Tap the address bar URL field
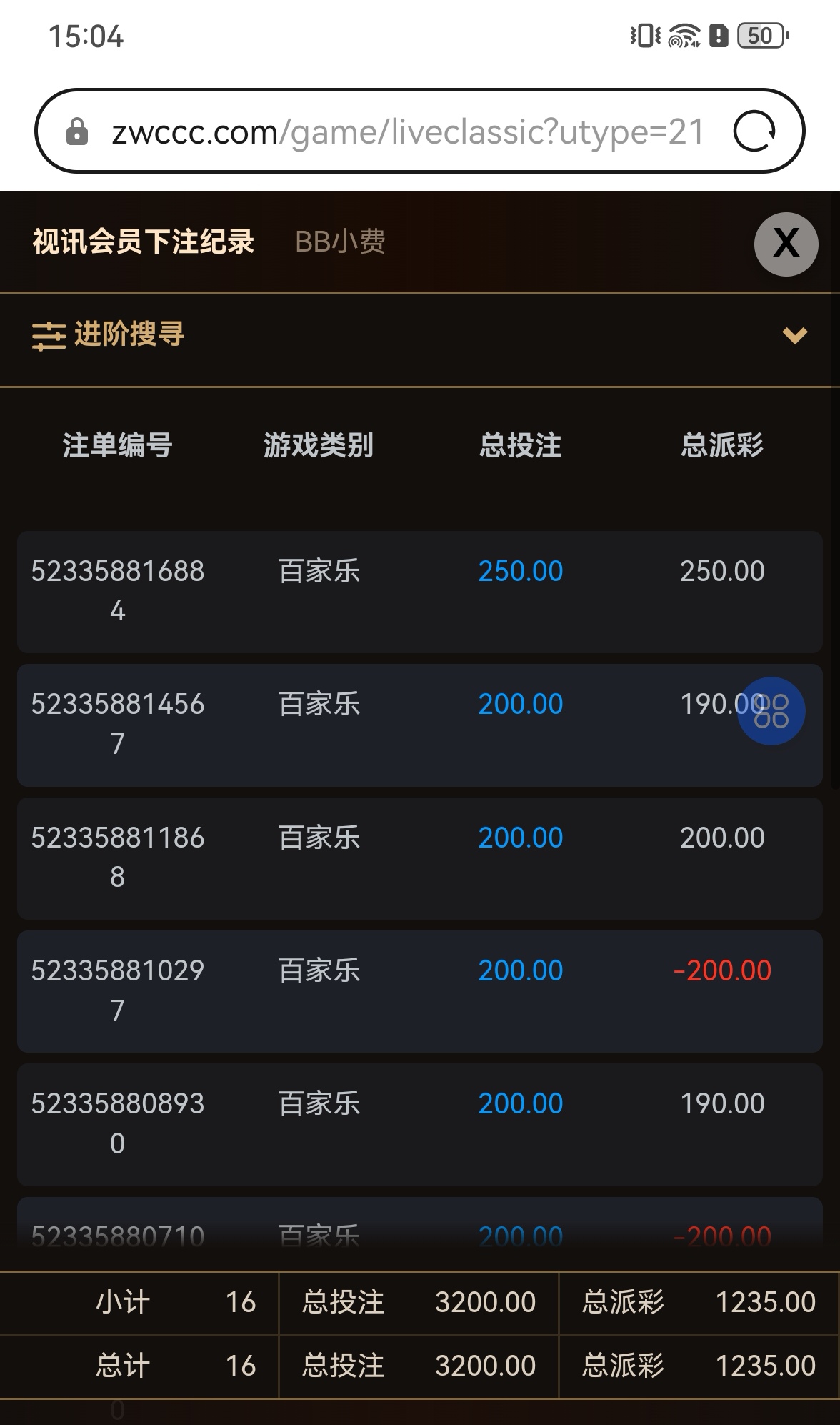This screenshot has height=1425, width=840. point(407,131)
